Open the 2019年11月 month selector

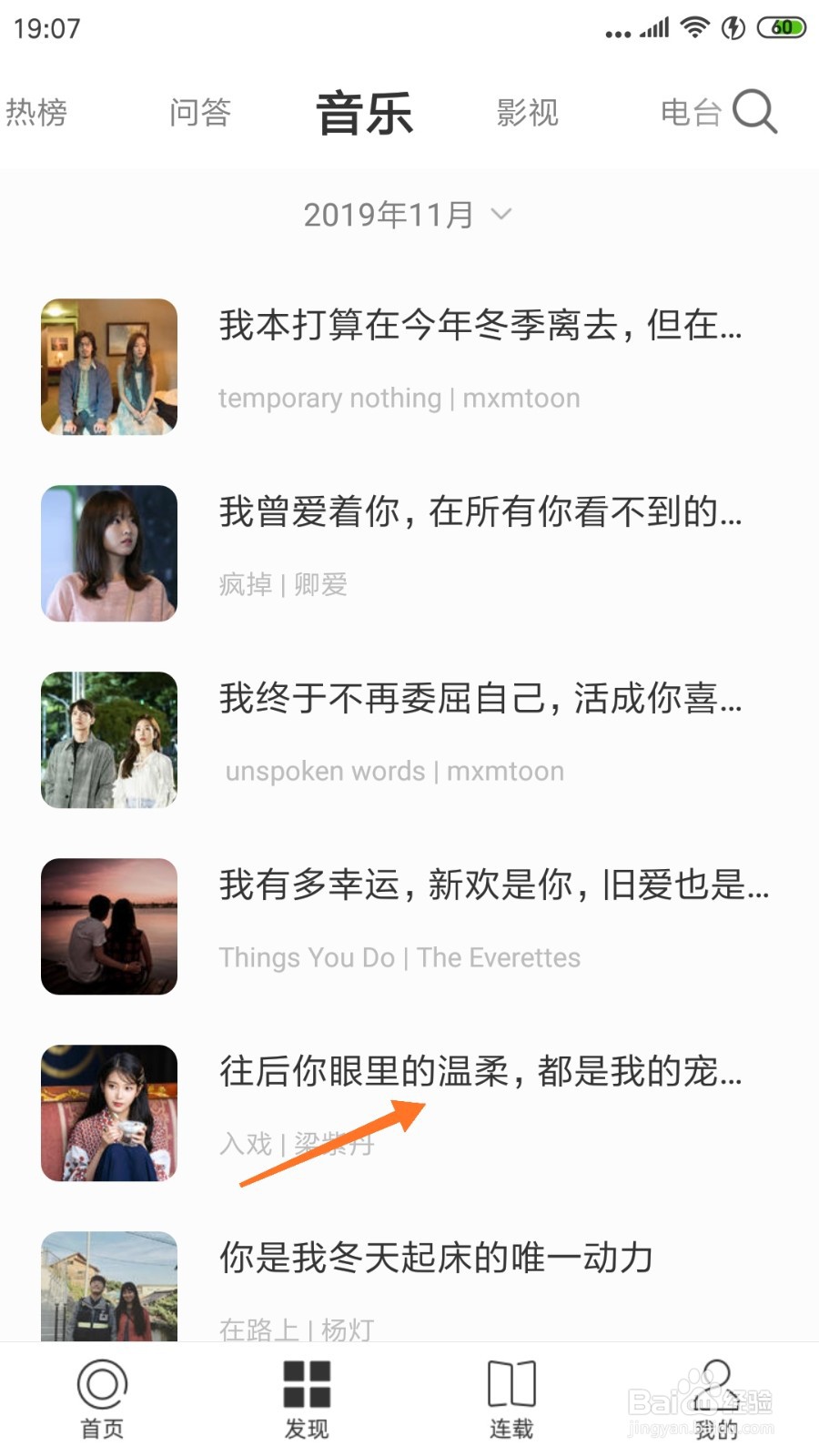387,214
